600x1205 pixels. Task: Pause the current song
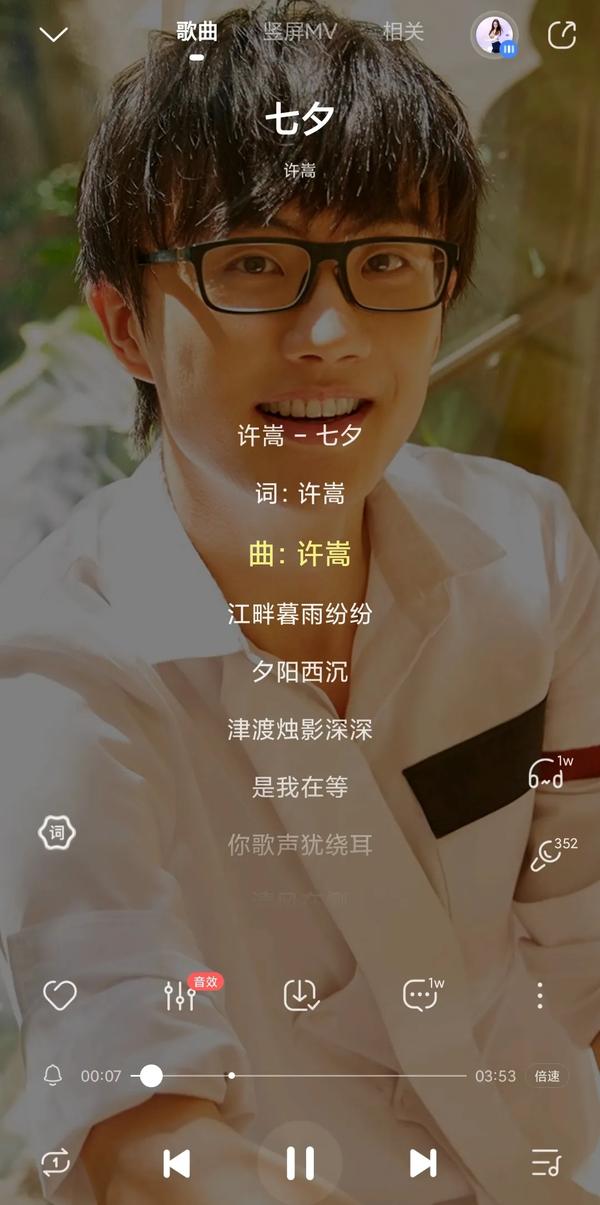[300, 1163]
